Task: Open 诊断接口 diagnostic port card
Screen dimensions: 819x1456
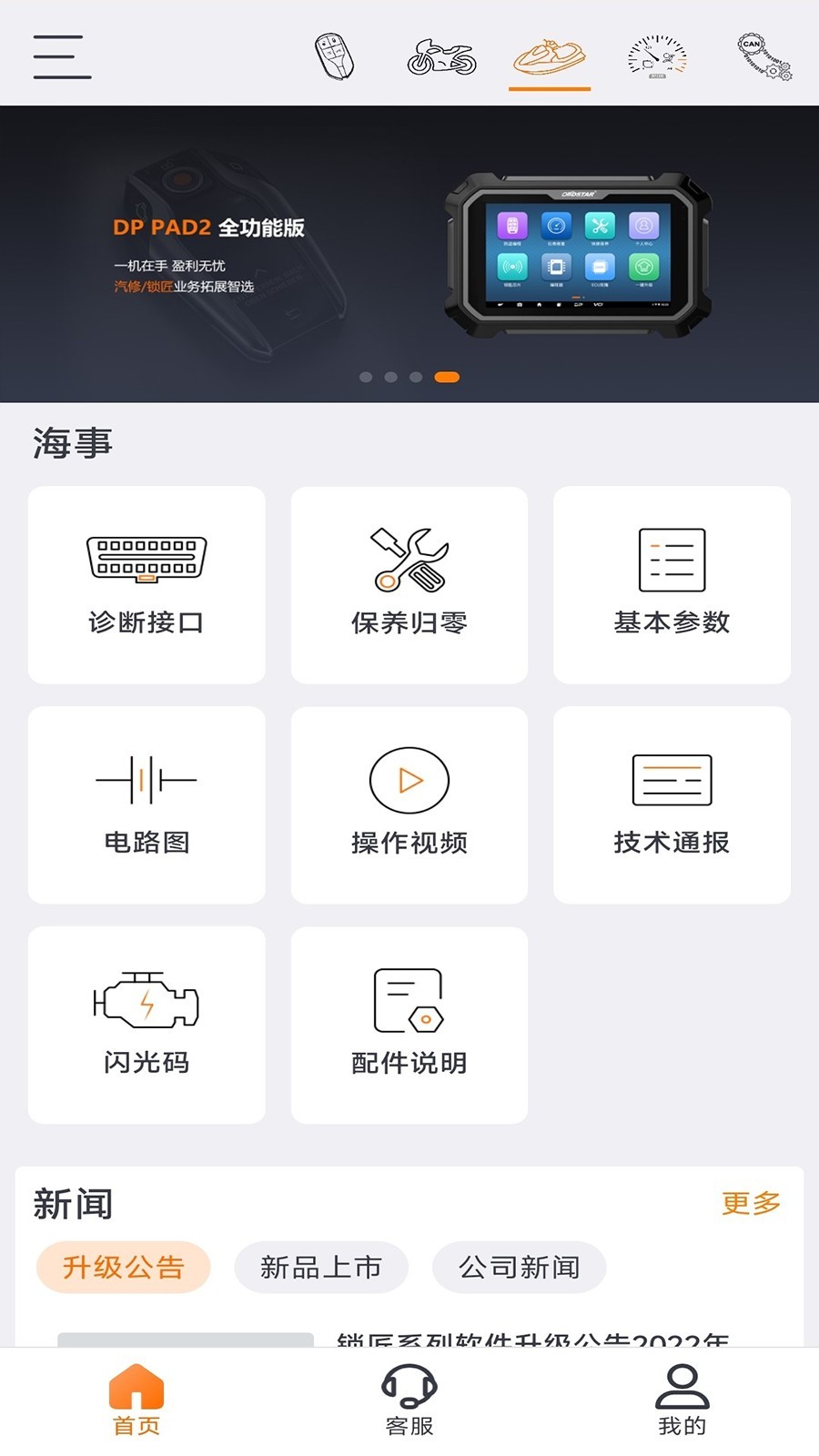Action: tap(147, 585)
